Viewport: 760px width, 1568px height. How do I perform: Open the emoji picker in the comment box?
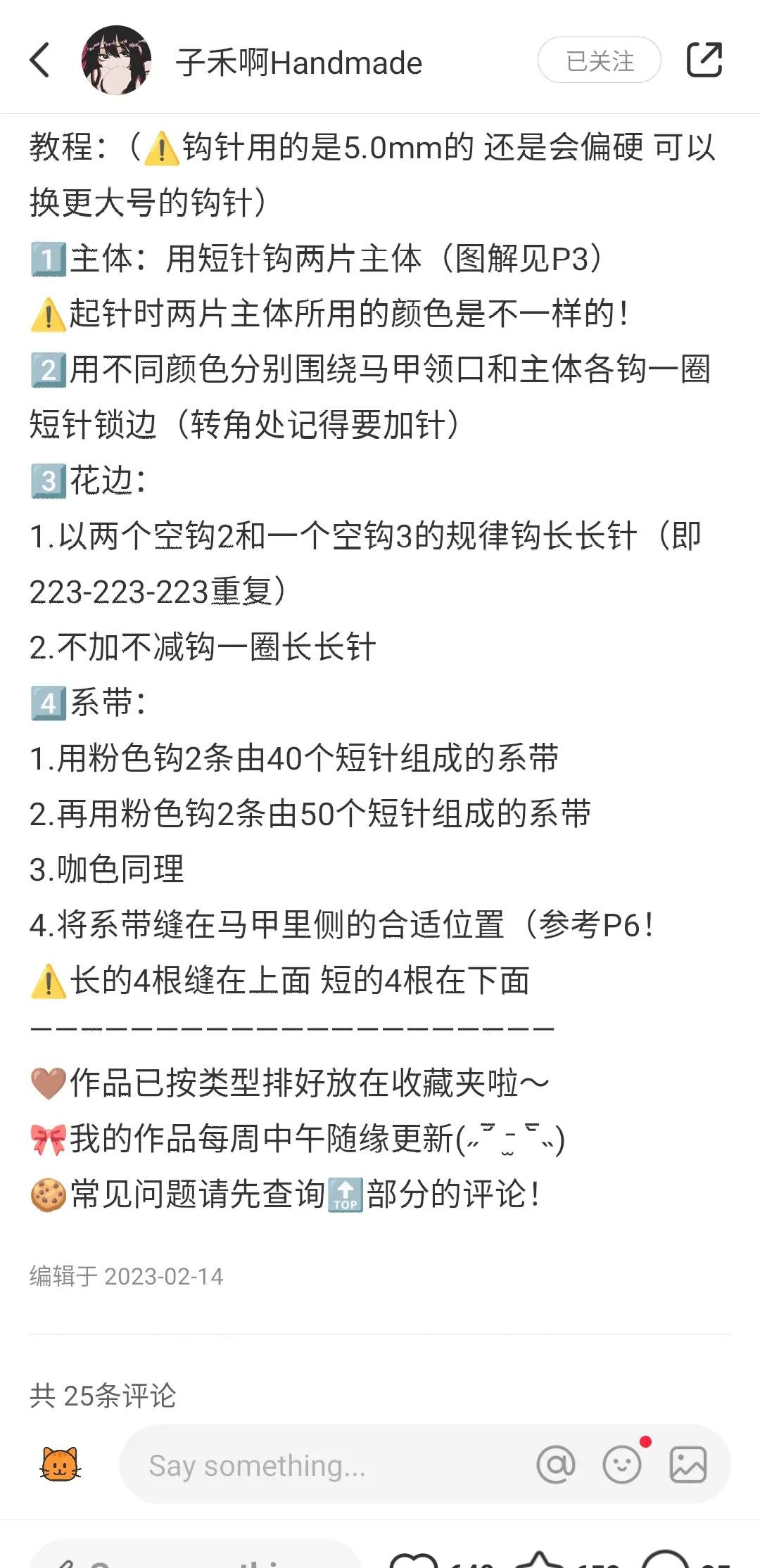[622, 1465]
